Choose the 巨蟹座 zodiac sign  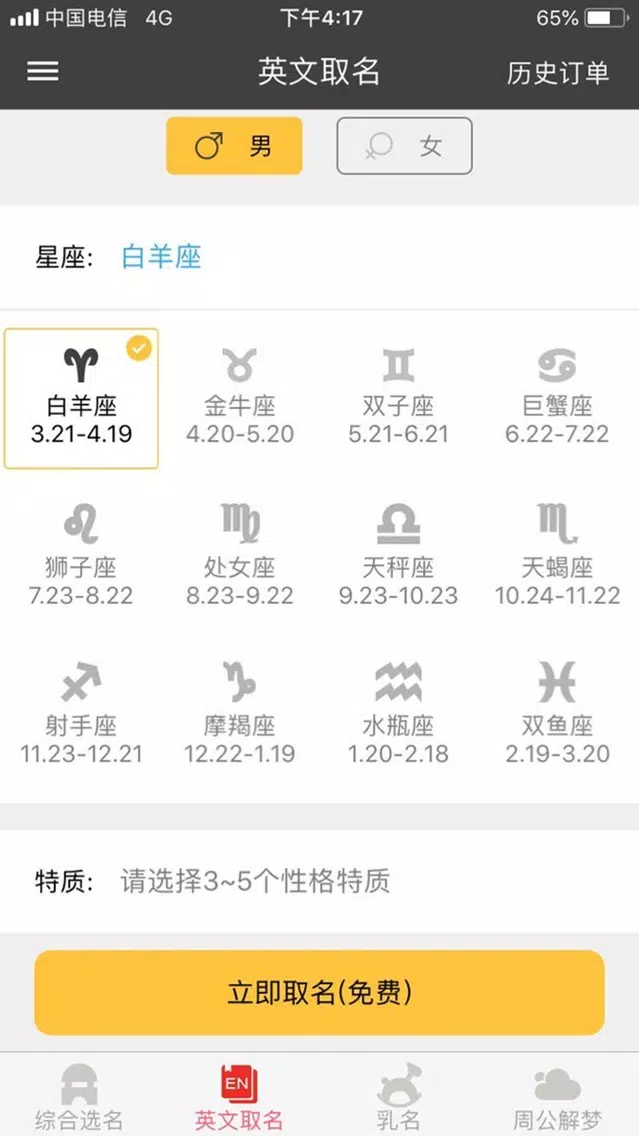coord(557,398)
